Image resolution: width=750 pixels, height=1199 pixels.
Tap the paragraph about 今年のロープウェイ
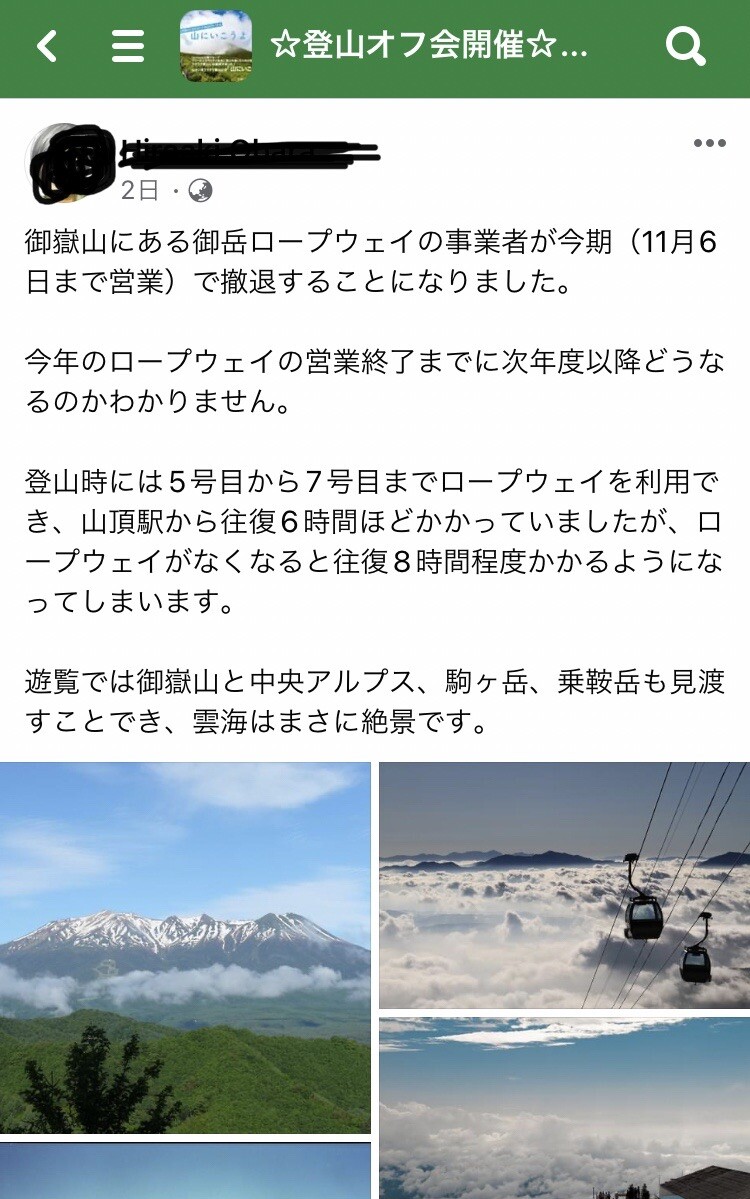point(375,375)
